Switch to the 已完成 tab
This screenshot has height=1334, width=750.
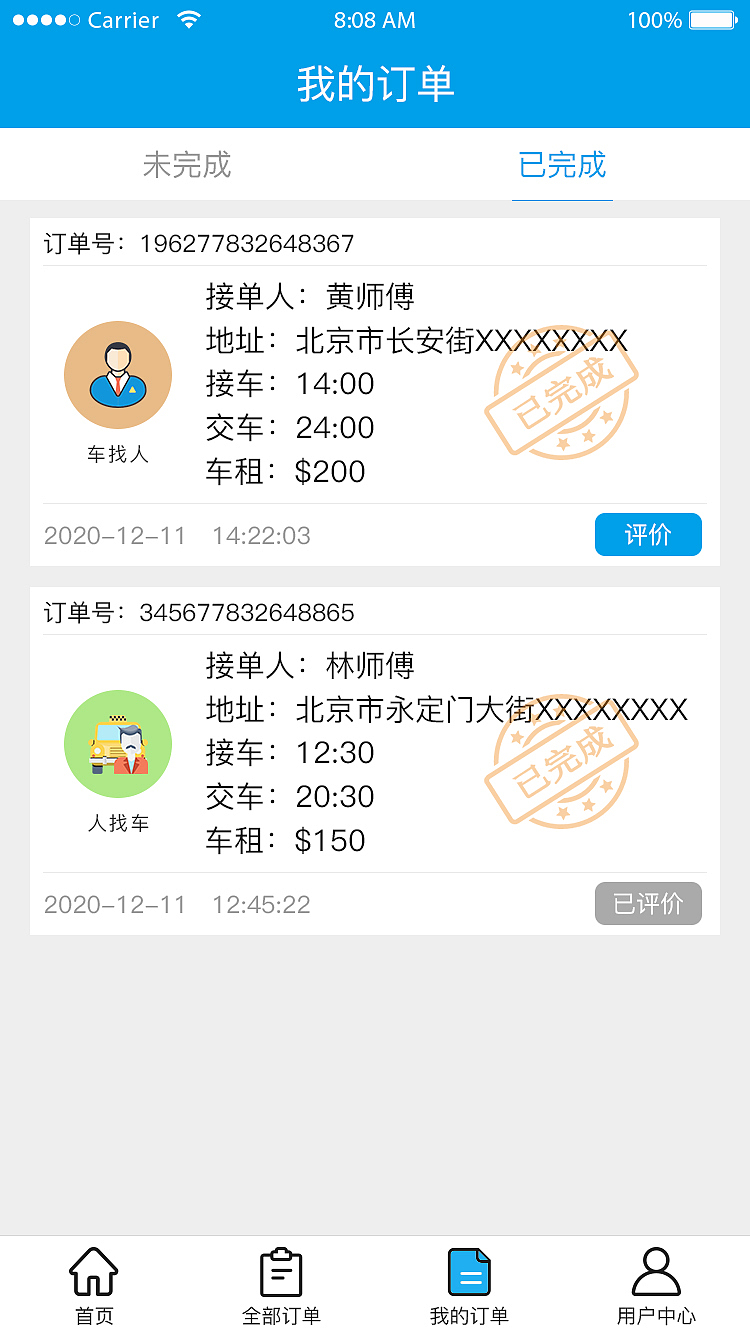pos(562,165)
